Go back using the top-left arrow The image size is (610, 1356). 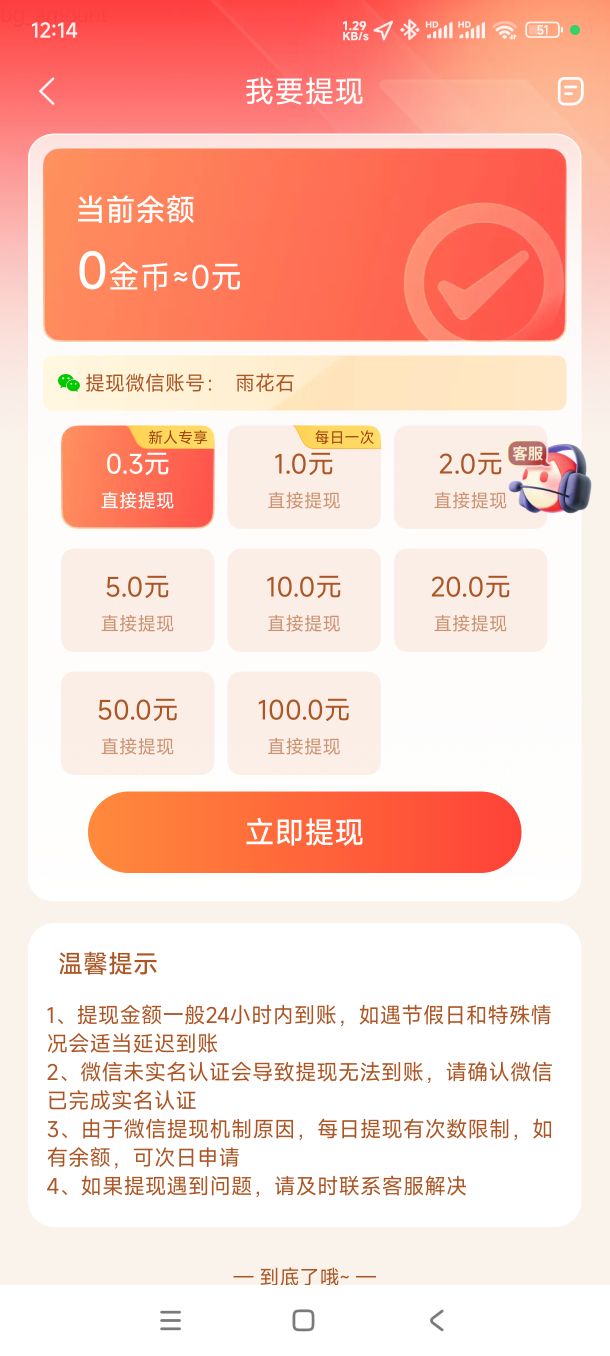(47, 92)
